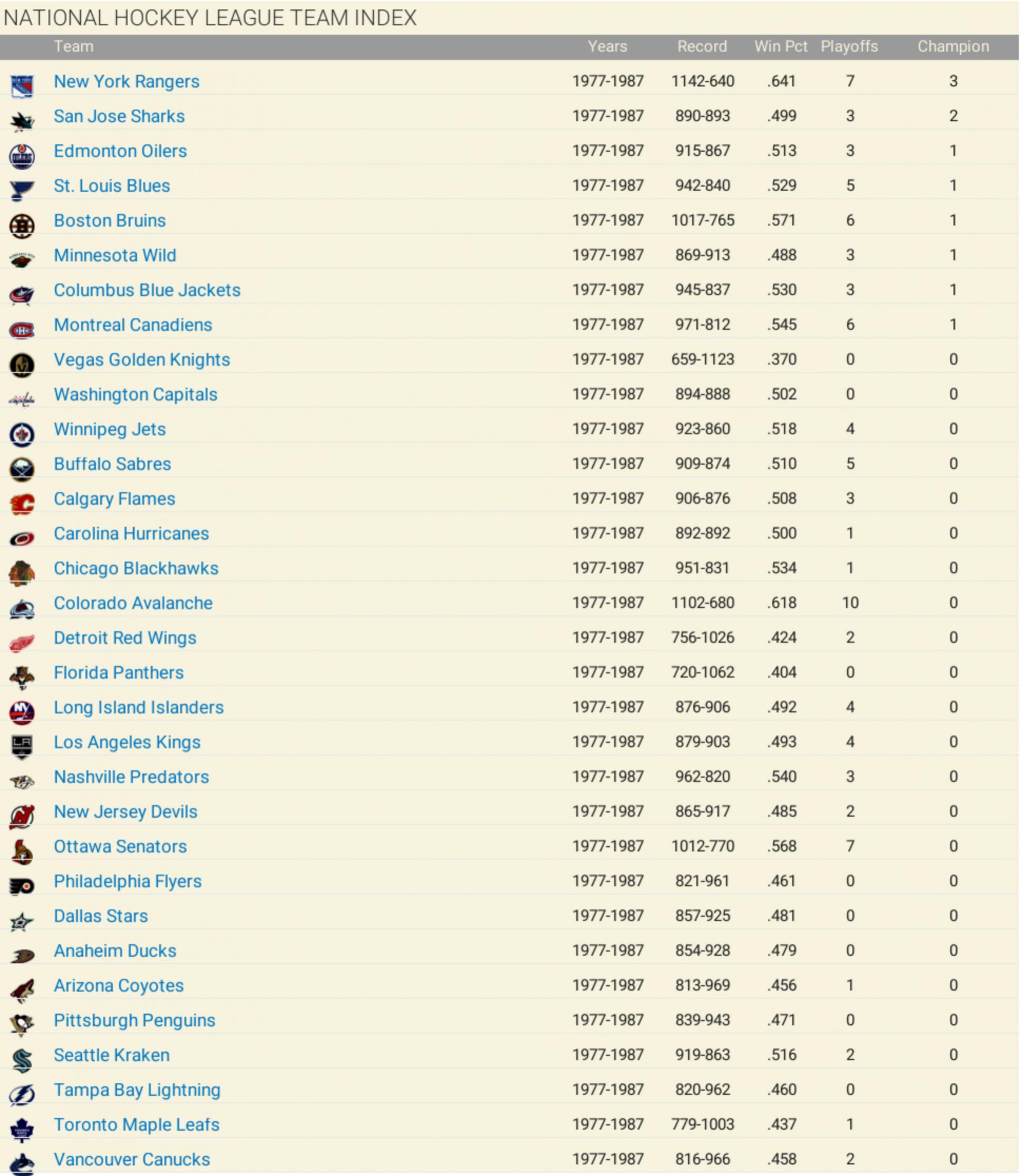Image resolution: width=1021 pixels, height=1176 pixels.
Task: Go to the Minnesota Wild page
Action: pos(114,255)
